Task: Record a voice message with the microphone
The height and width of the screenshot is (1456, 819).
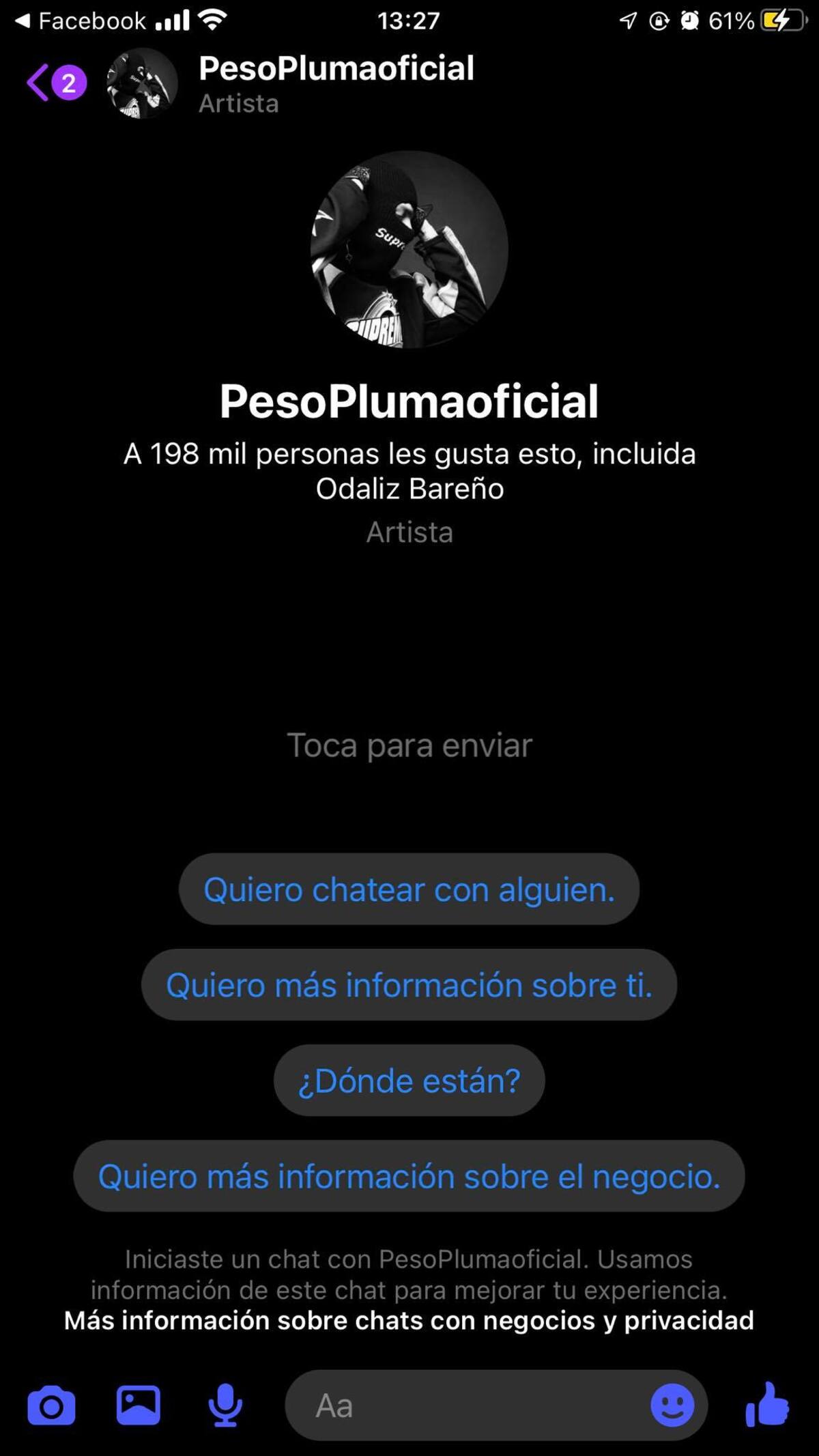Action: (225, 1405)
